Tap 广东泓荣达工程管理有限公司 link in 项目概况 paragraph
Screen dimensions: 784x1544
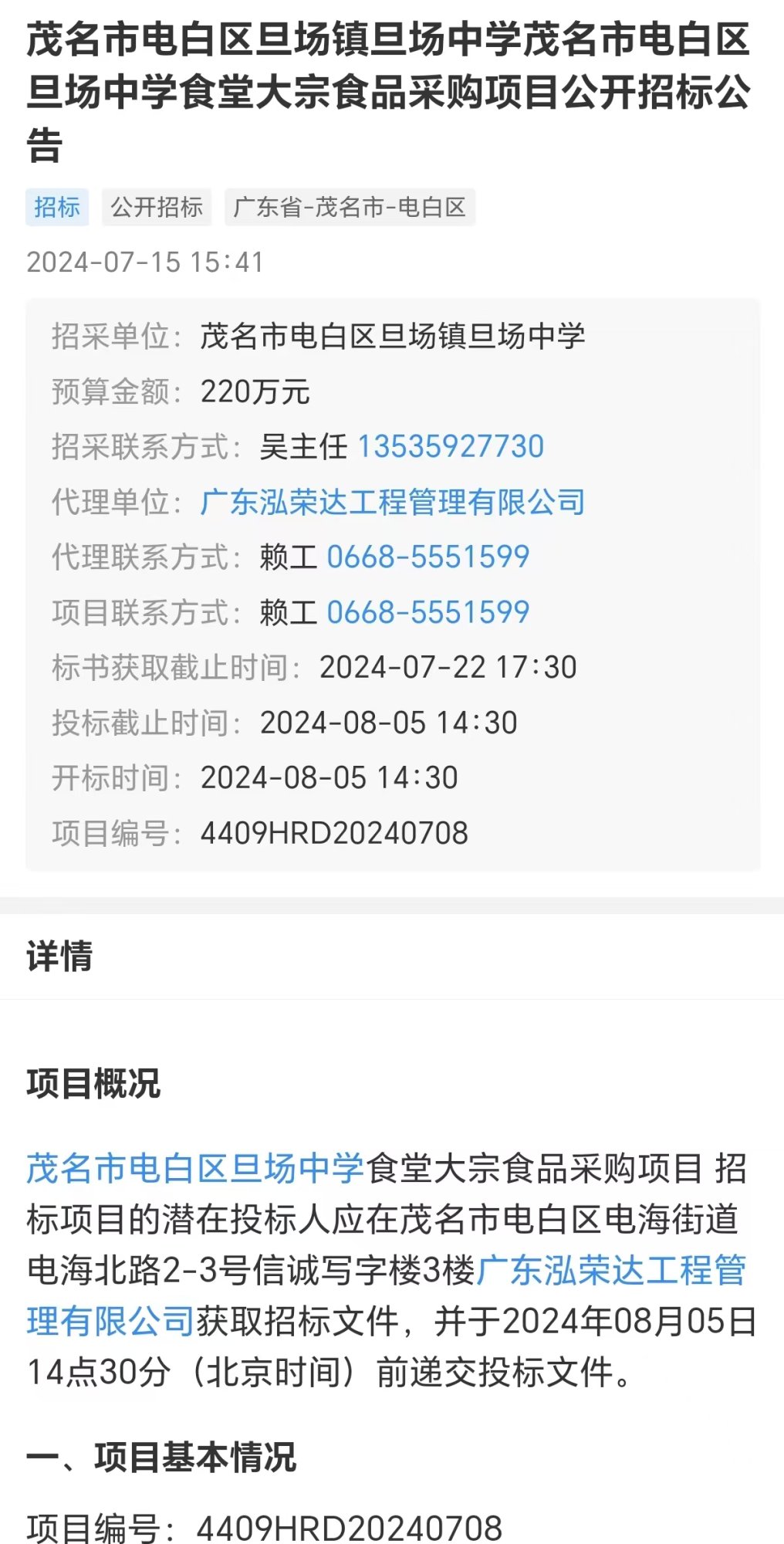point(611,1271)
